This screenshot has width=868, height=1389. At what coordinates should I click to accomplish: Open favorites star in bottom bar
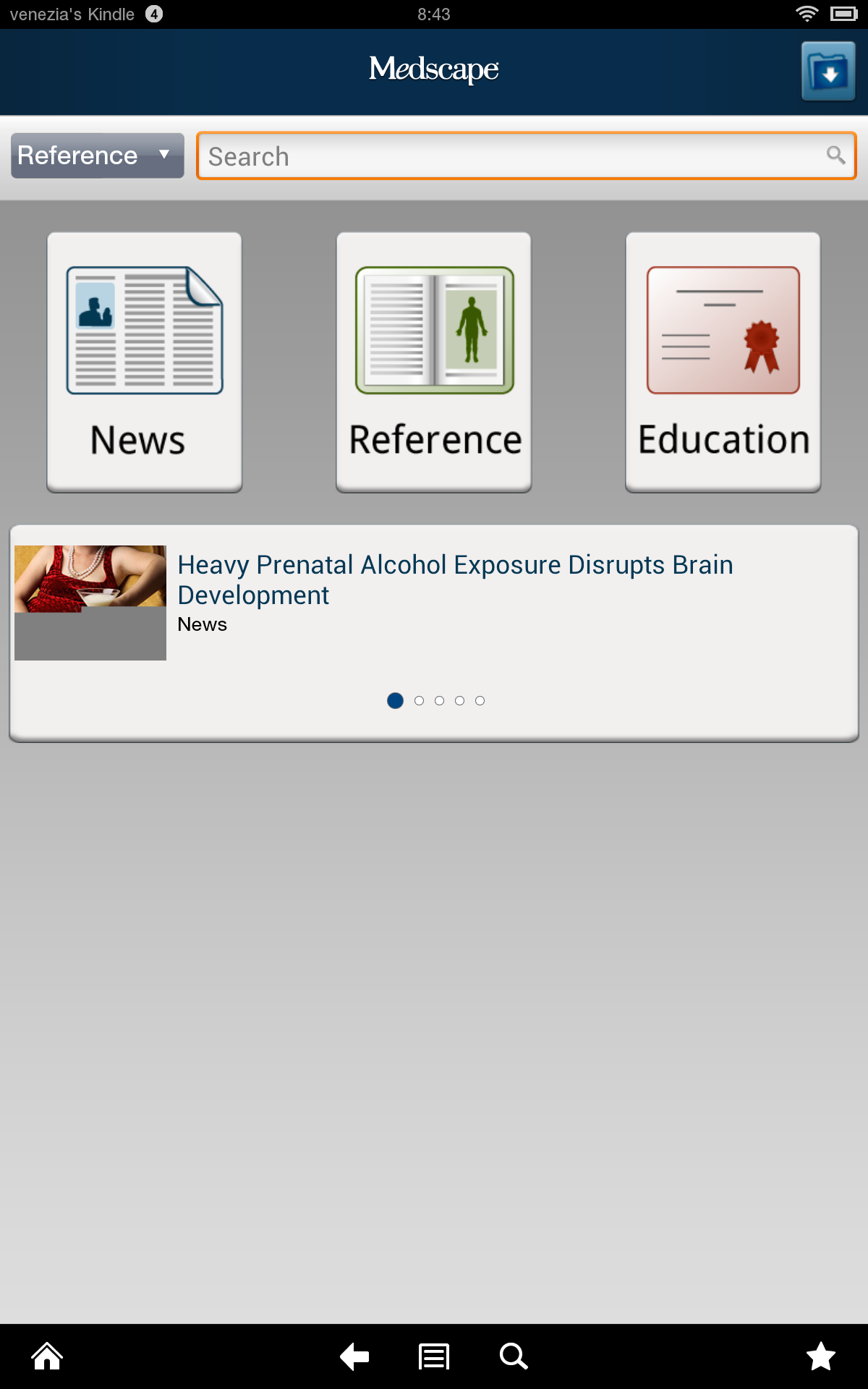click(x=821, y=1356)
